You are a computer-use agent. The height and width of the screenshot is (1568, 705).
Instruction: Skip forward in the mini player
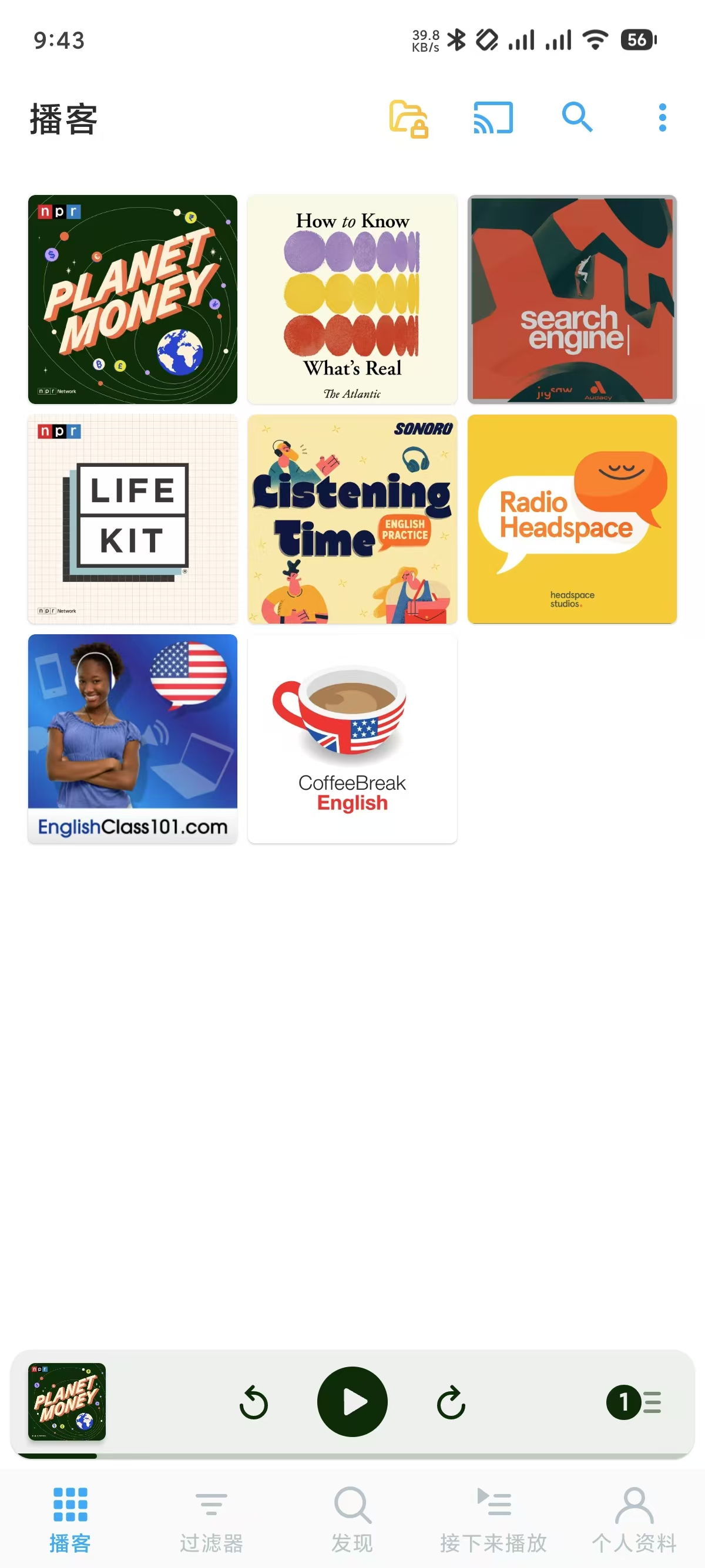click(x=451, y=1402)
